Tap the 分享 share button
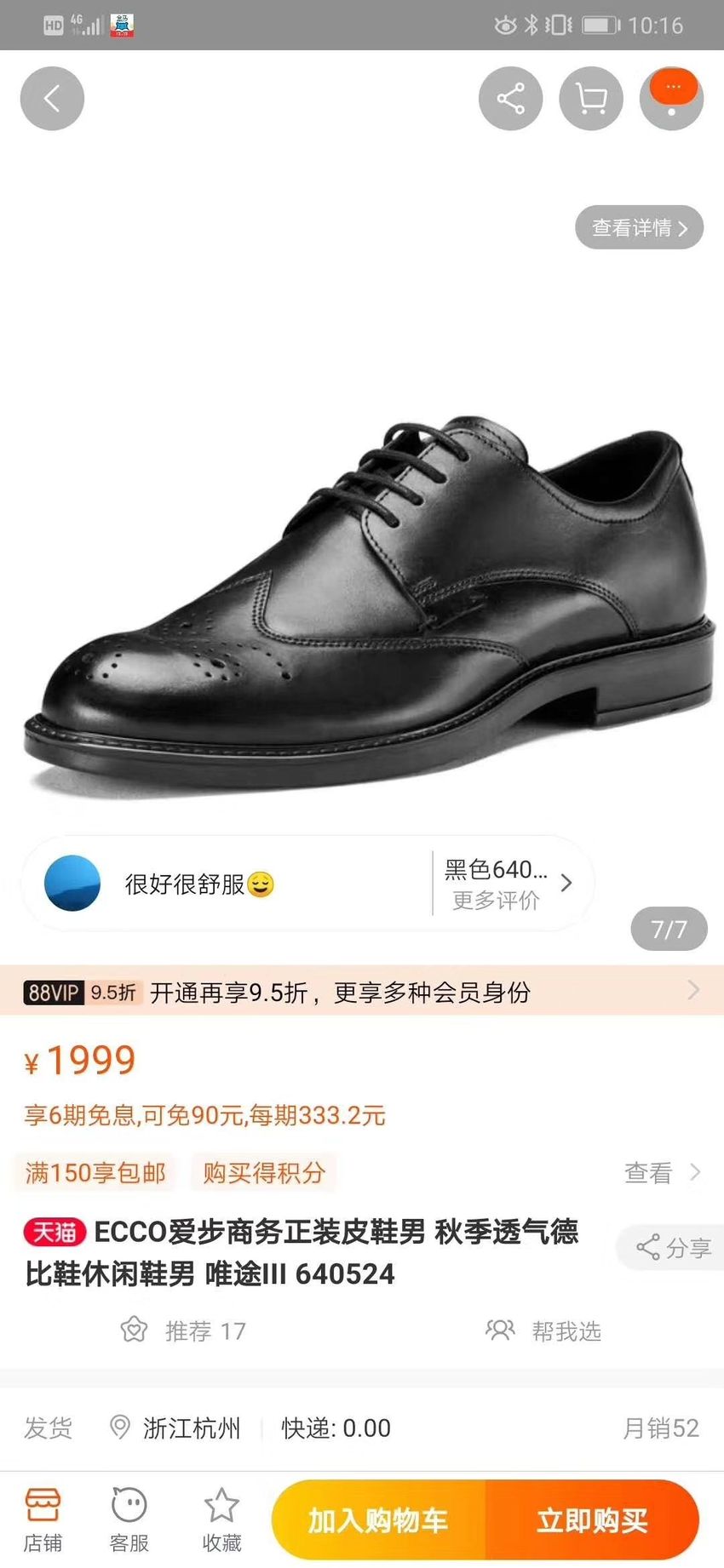 [673, 1248]
